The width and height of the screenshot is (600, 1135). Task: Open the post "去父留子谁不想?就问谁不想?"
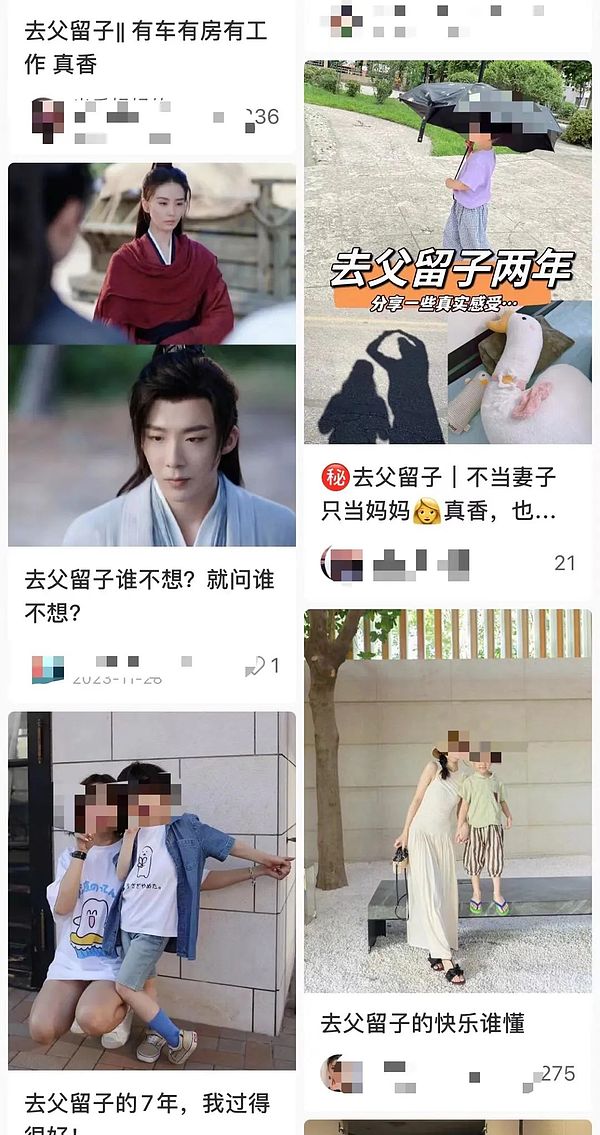coord(150,595)
